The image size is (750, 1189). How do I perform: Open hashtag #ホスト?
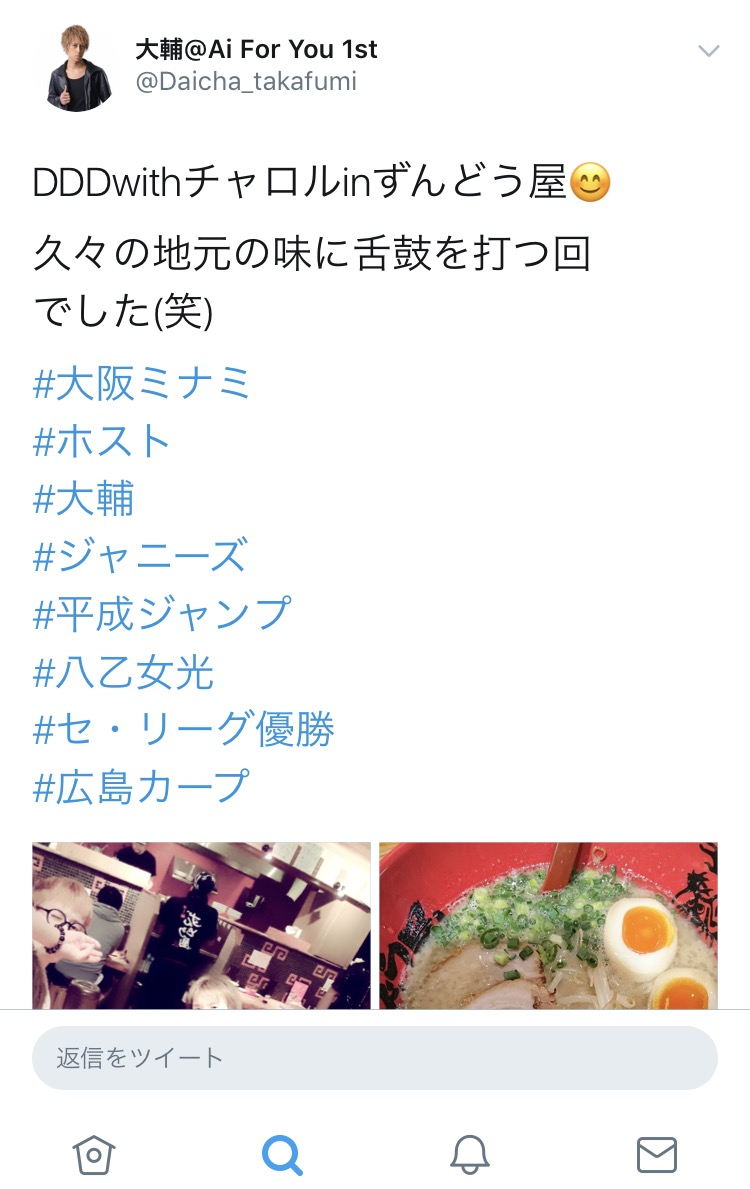click(x=103, y=442)
